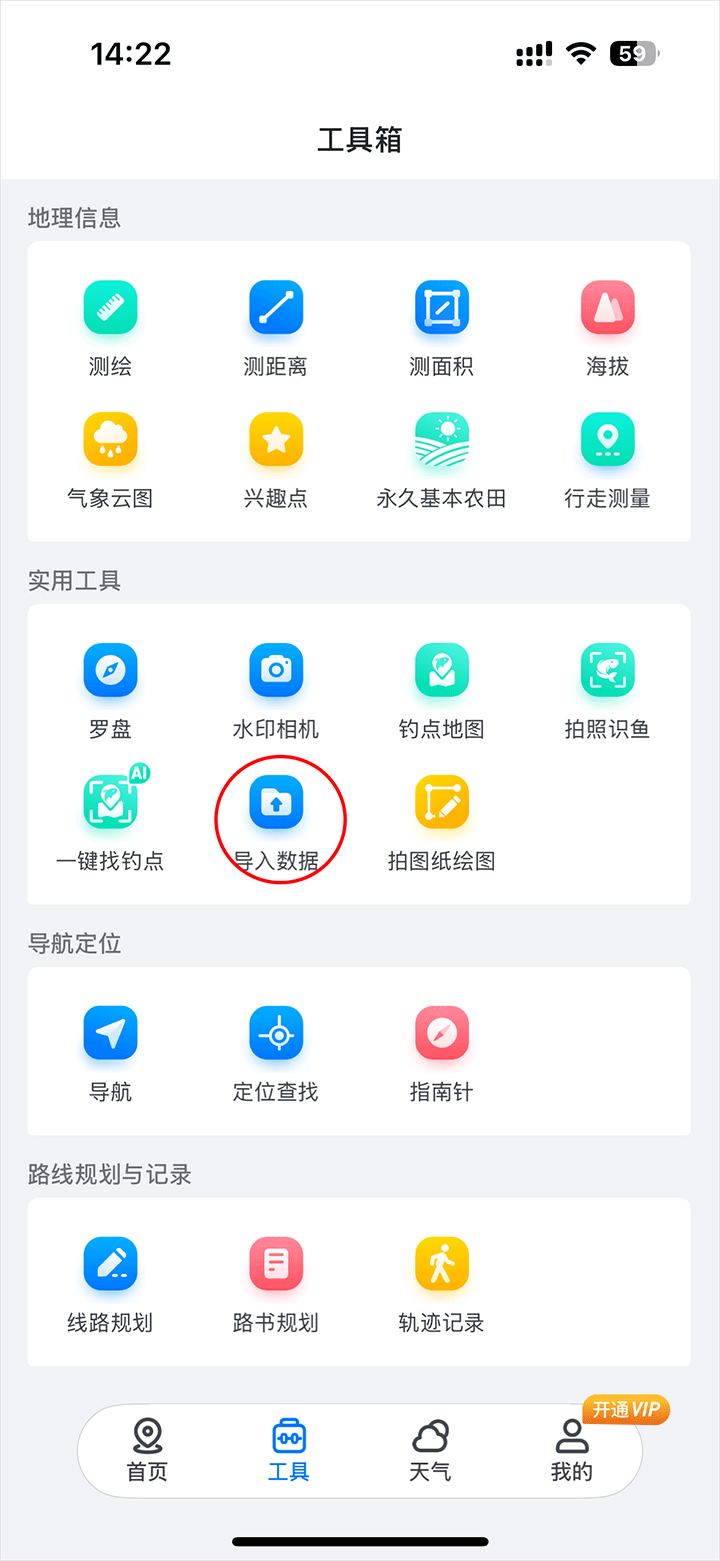This screenshot has width=720, height=1561.
Task: Identify fish with 拍照识鱼
Action: pos(608,670)
